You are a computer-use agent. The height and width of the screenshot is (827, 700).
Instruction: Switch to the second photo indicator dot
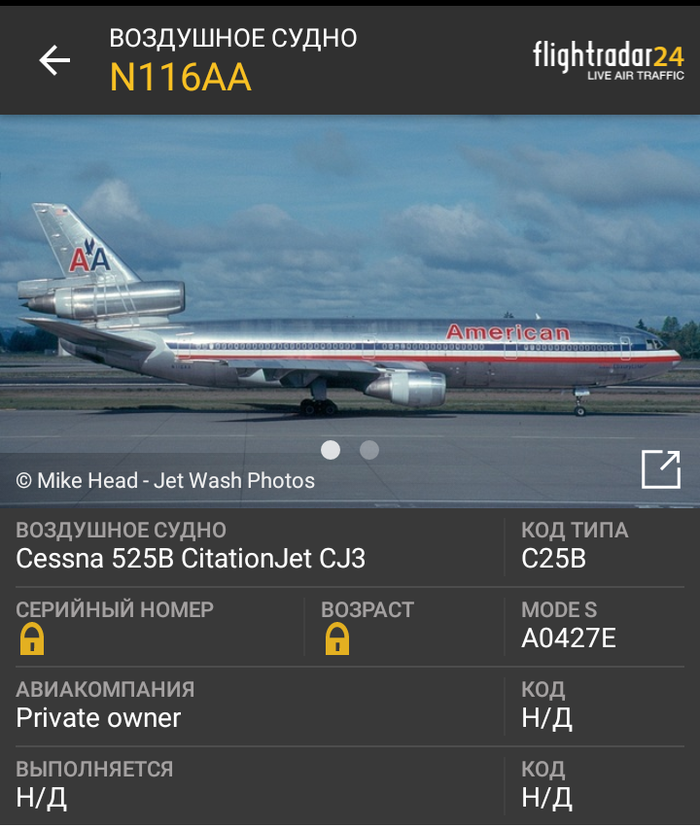(369, 450)
